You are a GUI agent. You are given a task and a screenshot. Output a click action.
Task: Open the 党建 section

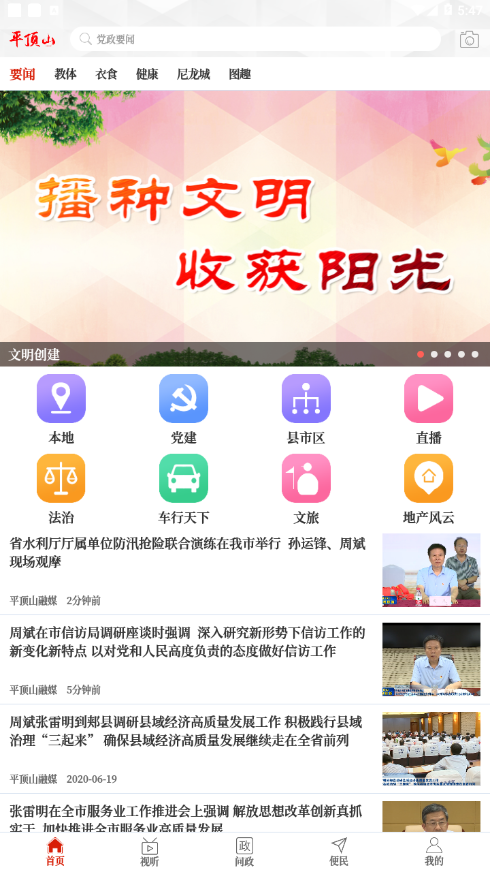pyautogui.click(x=184, y=410)
